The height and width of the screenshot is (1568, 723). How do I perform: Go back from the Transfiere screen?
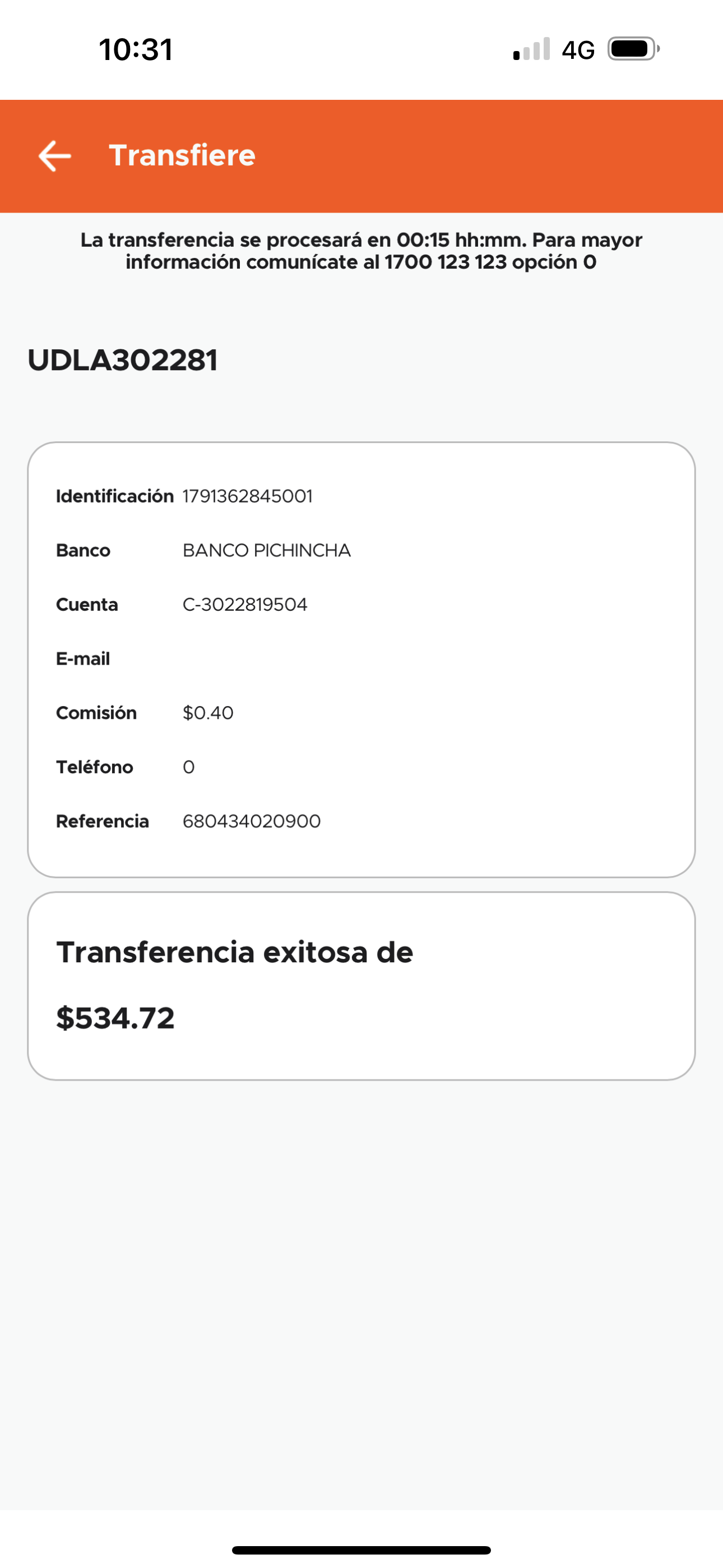[x=55, y=156]
